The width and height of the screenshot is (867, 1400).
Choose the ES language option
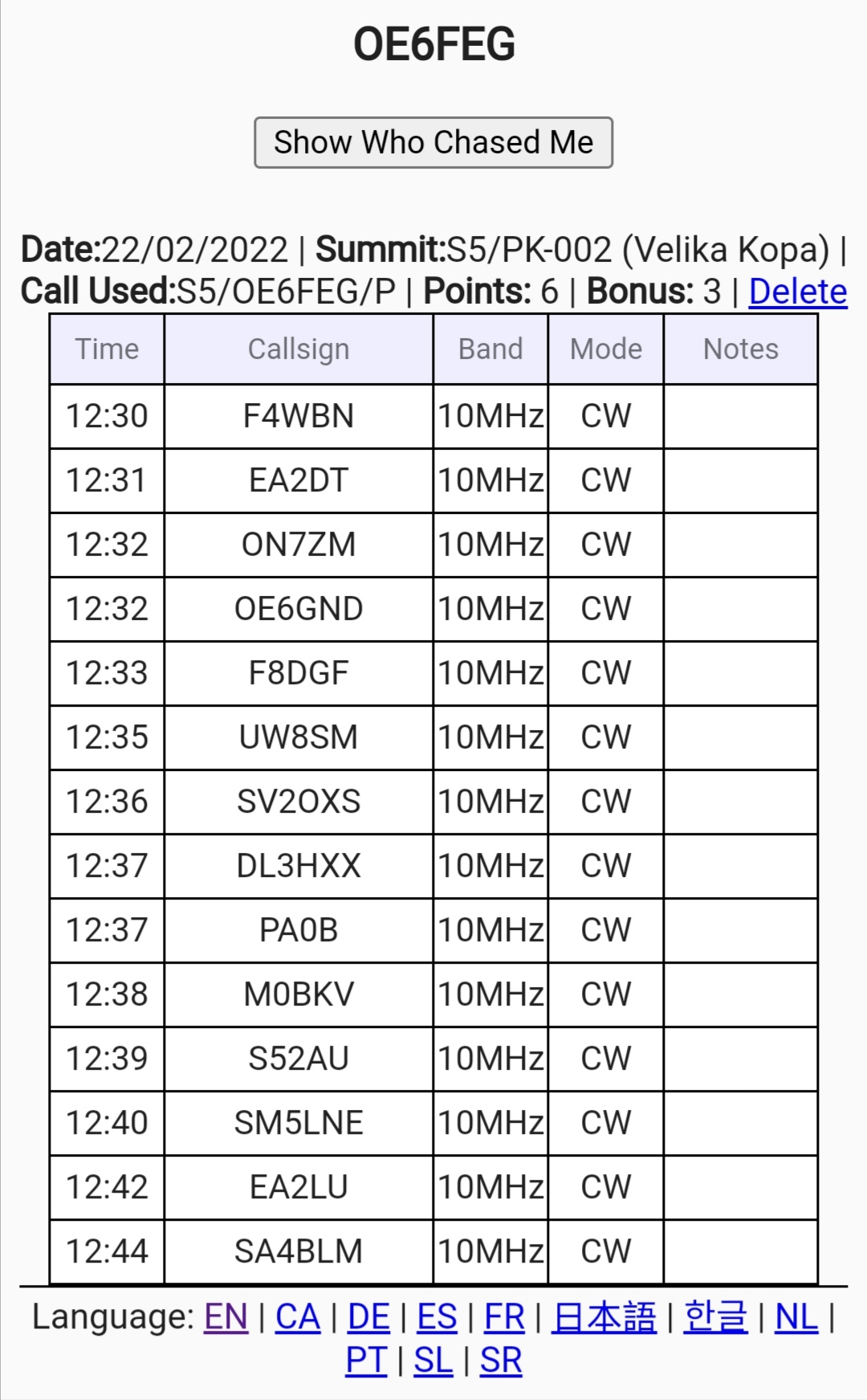click(x=437, y=1317)
